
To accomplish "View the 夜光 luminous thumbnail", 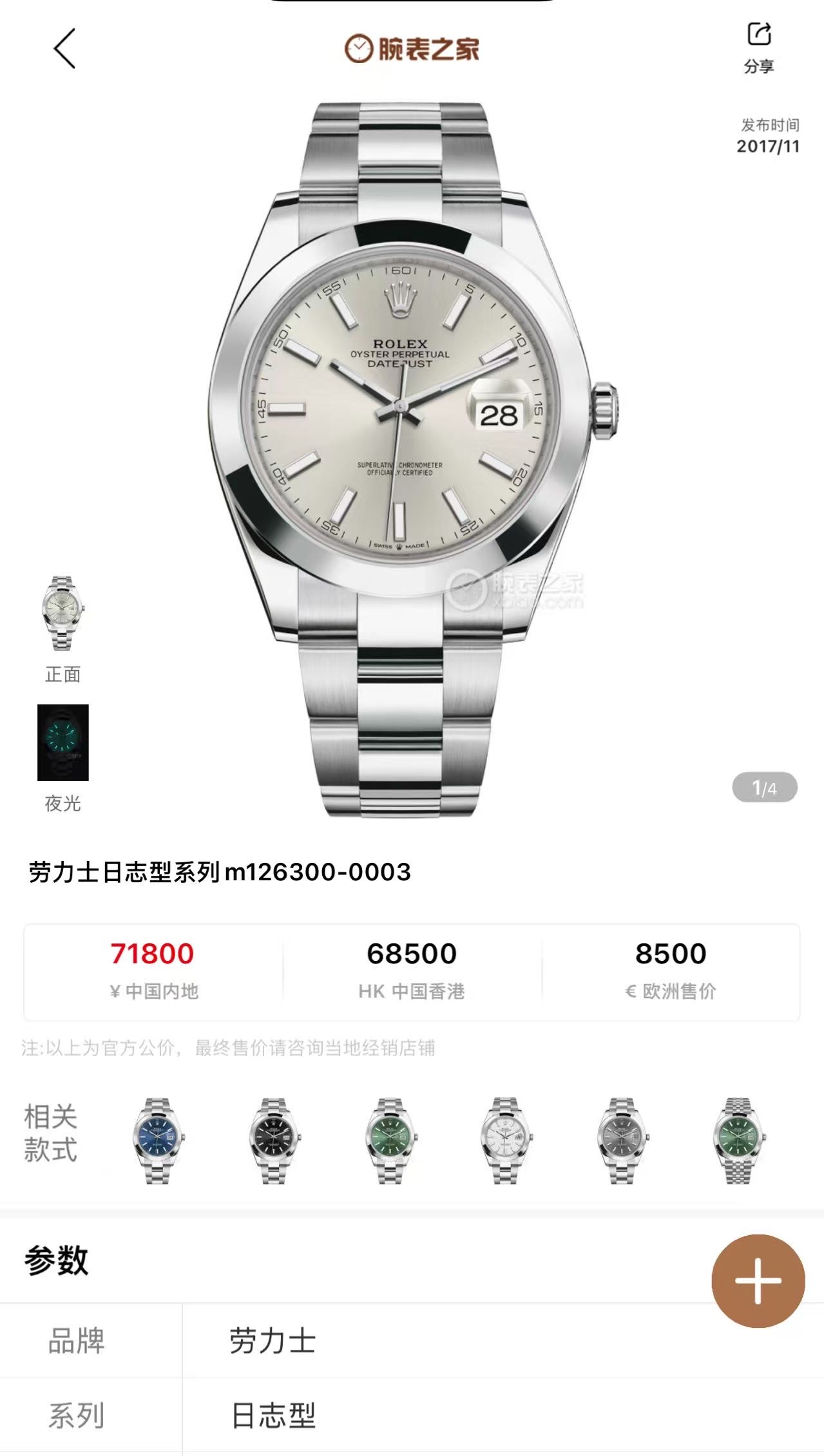I will coord(62,742).
